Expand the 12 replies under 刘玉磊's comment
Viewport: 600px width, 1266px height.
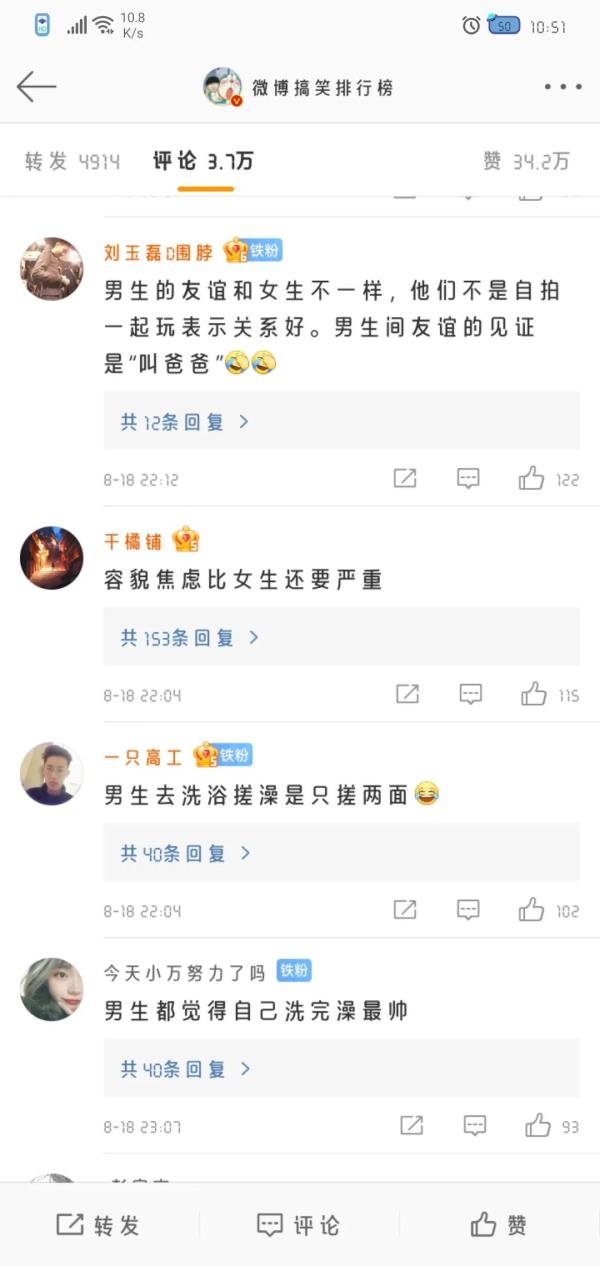click(x=185, y=422)
